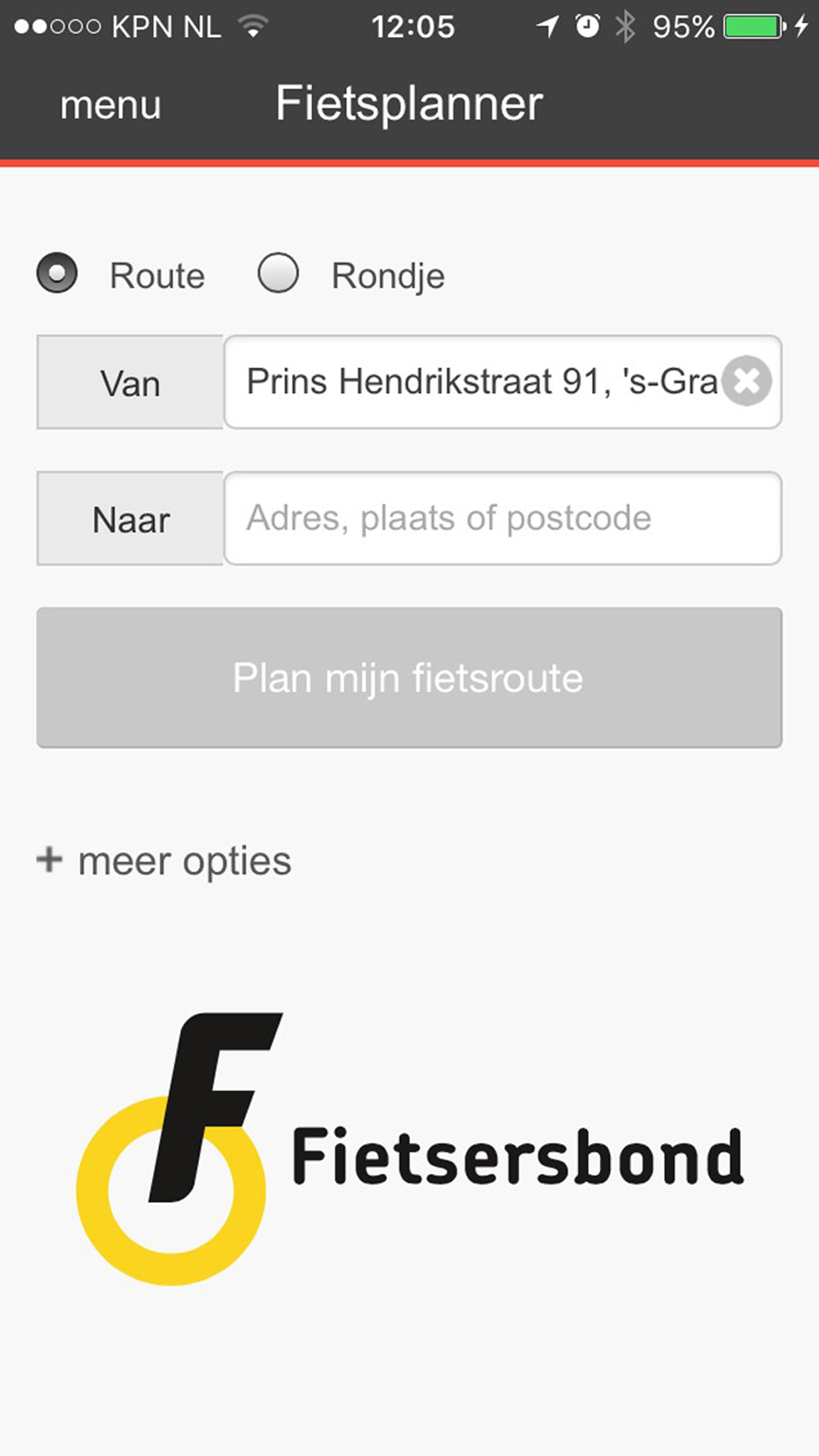Tap Plan mijn fietsroute button
The width and height of the screenshot is (819, 1456).
point(409,677)
